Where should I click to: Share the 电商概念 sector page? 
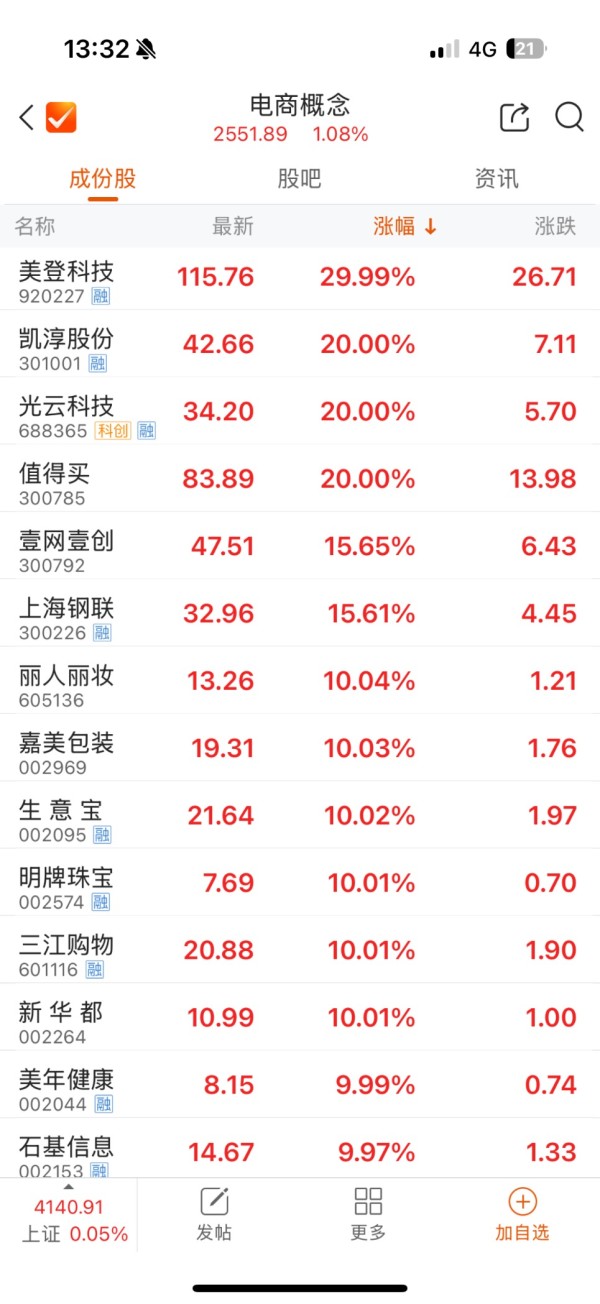pyautogui.click(x=514, y=117)
